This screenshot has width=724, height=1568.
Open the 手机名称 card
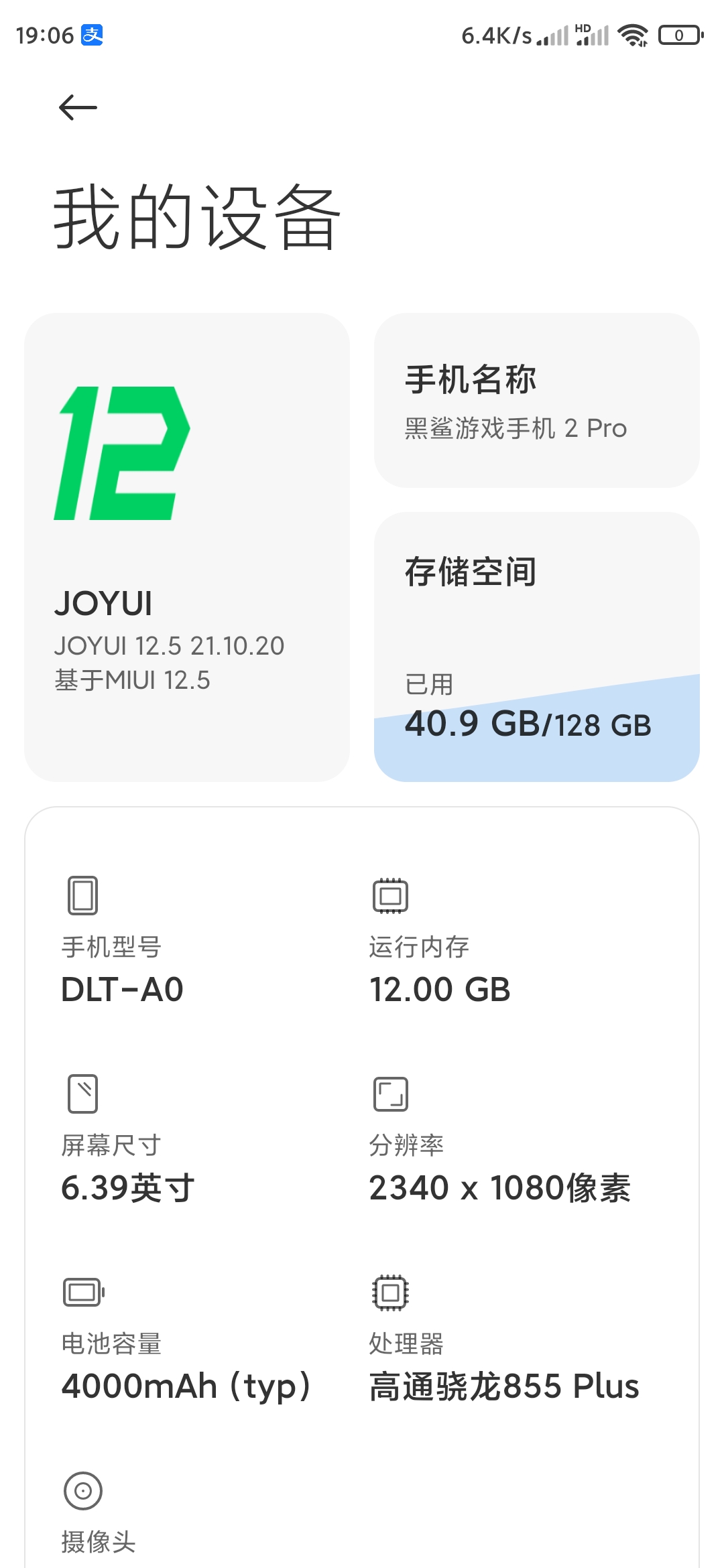[536, 400]
